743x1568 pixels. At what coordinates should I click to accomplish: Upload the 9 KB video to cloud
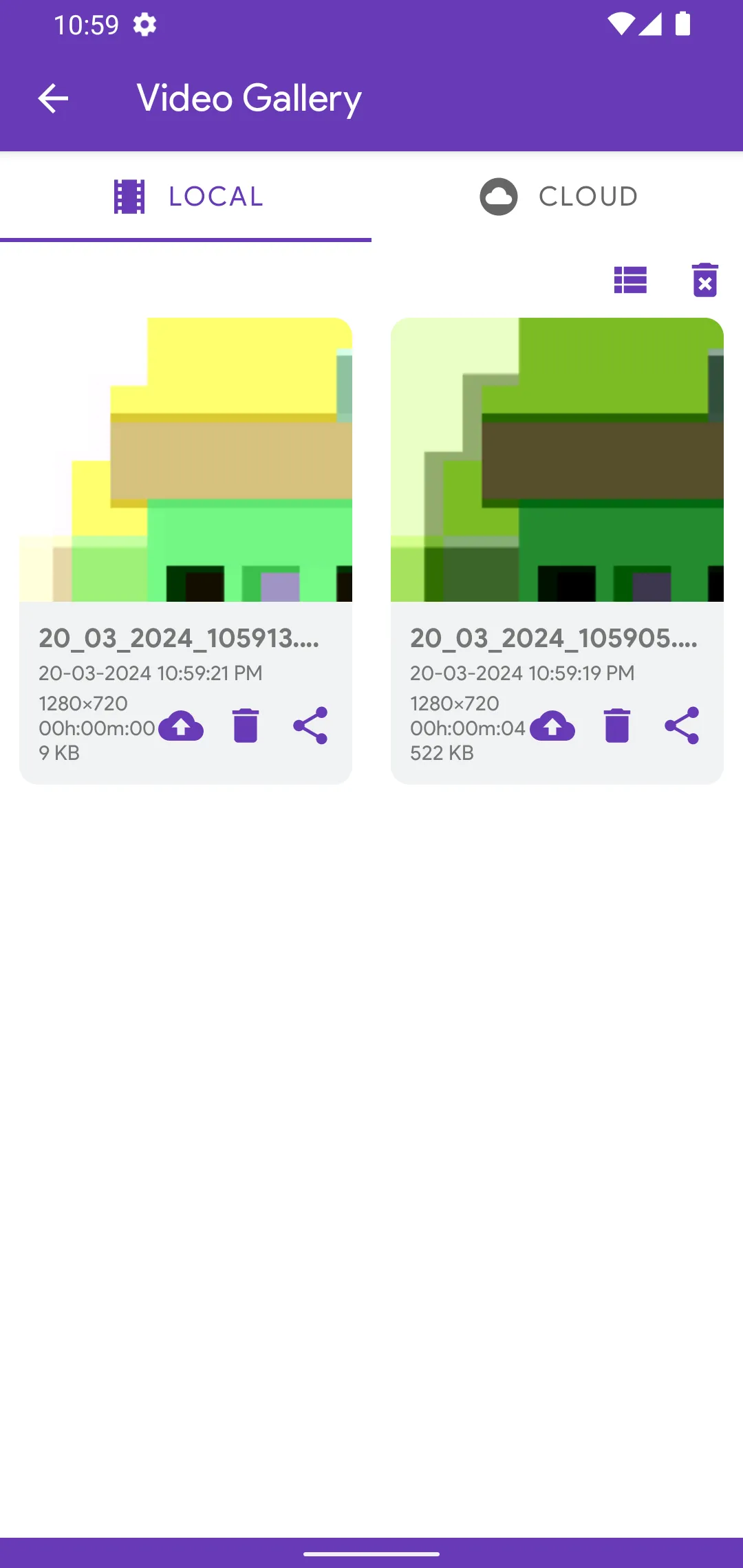coord(181,726)
